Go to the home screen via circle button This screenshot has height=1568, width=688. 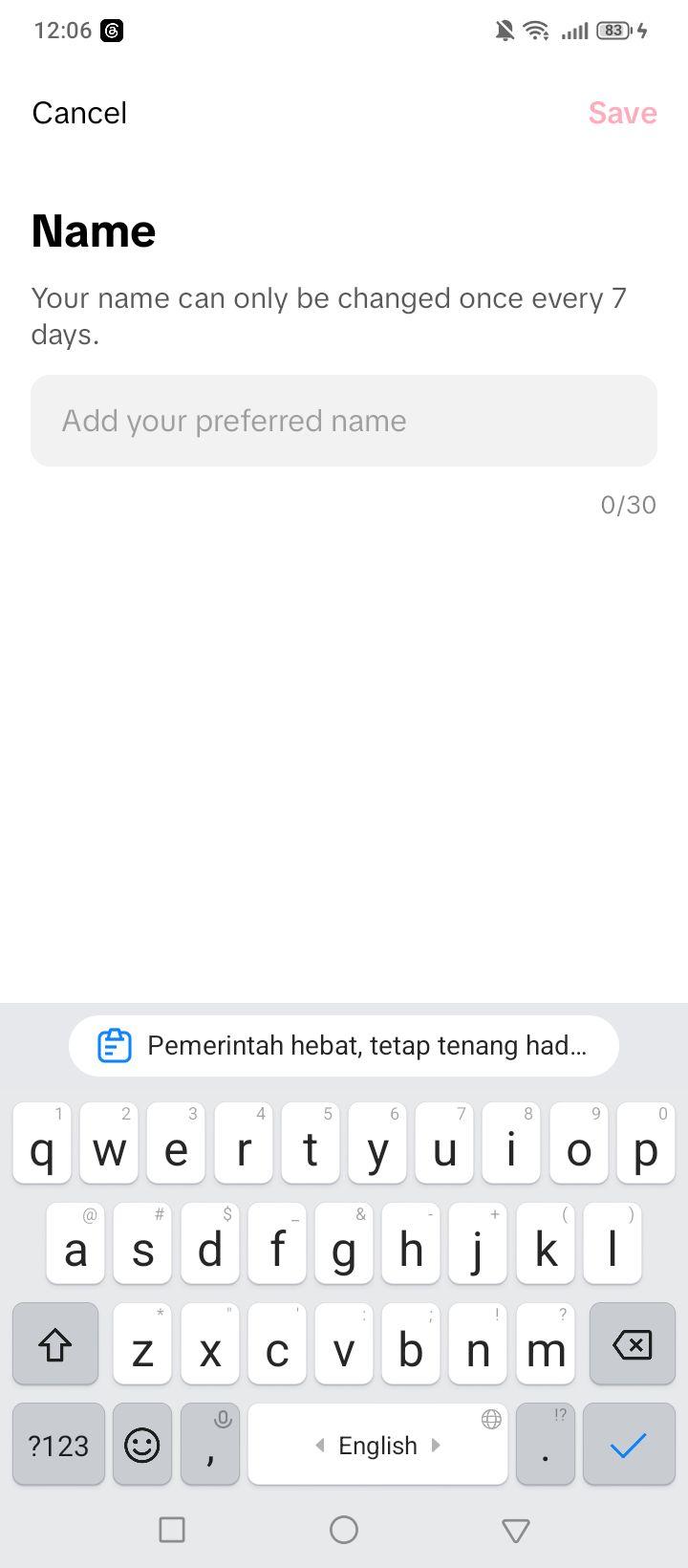click(x=344, y=1530)
